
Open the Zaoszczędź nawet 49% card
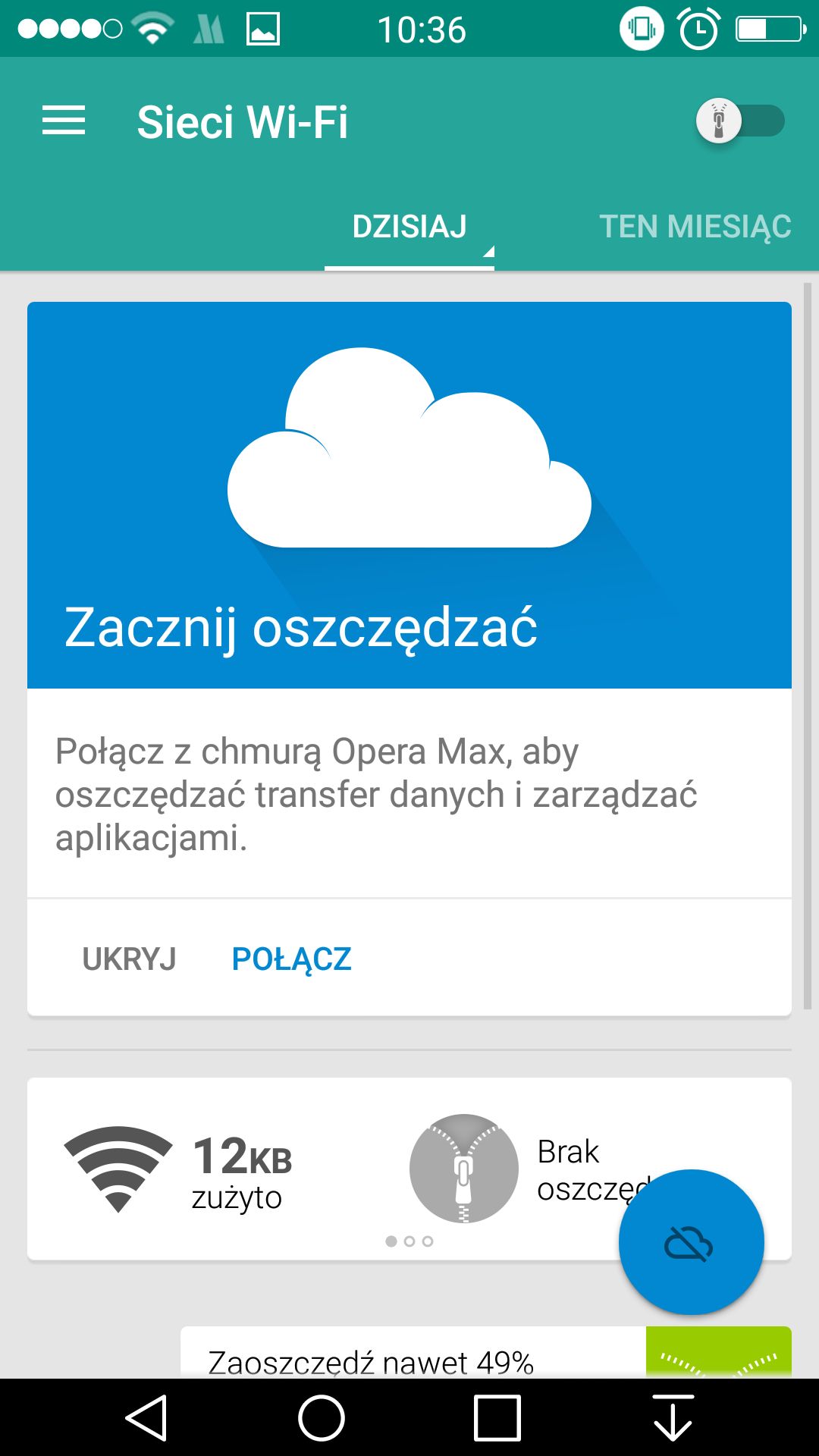pos(486,1352)
